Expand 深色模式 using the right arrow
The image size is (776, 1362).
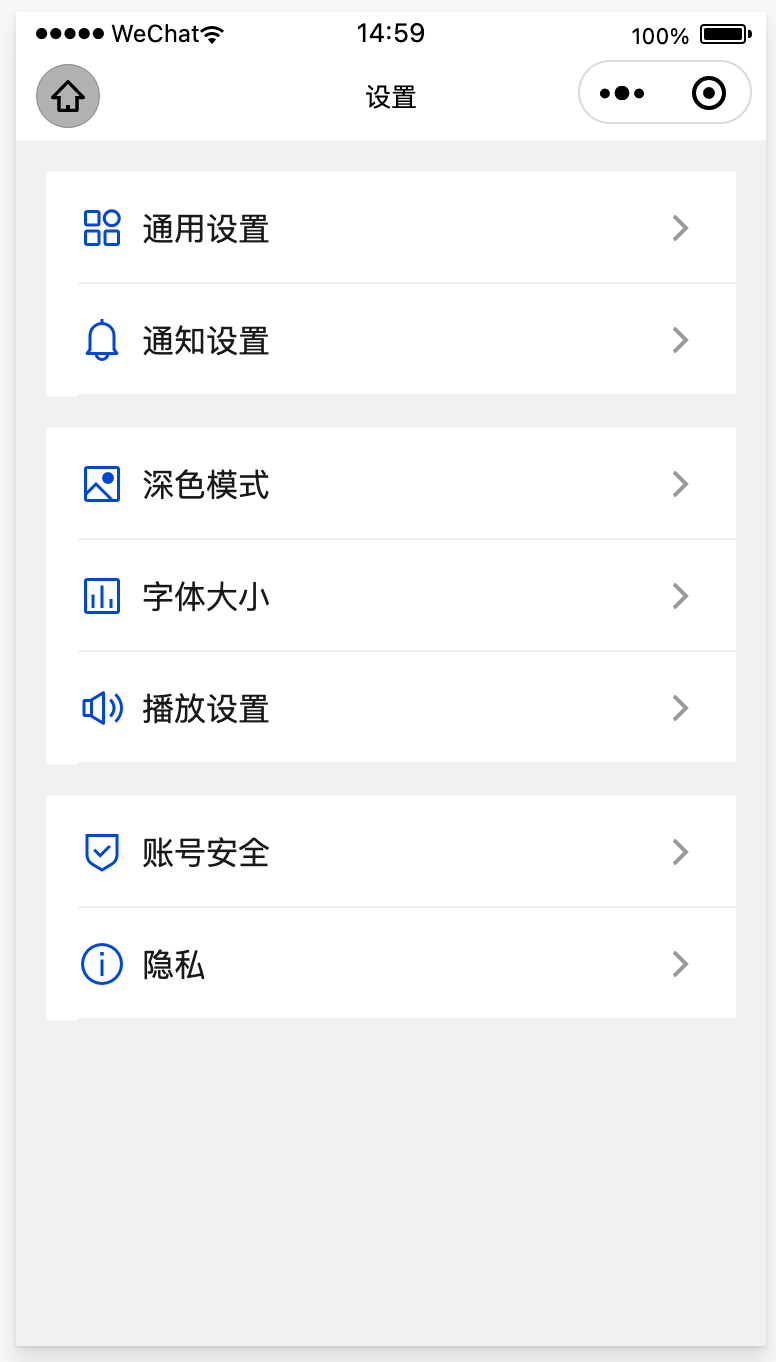pyautogui.click(x=680, y=483)
